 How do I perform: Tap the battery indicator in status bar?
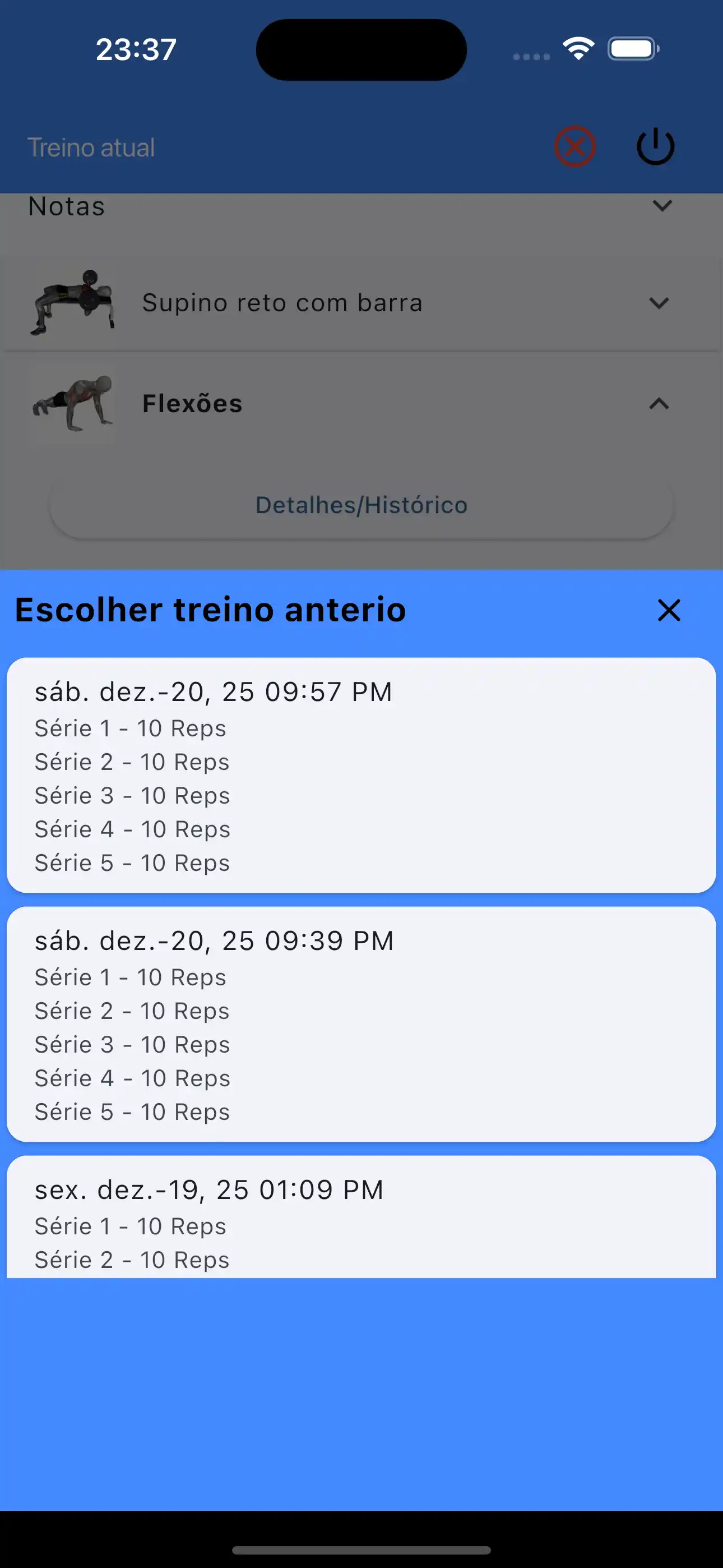tap(632, 48)
